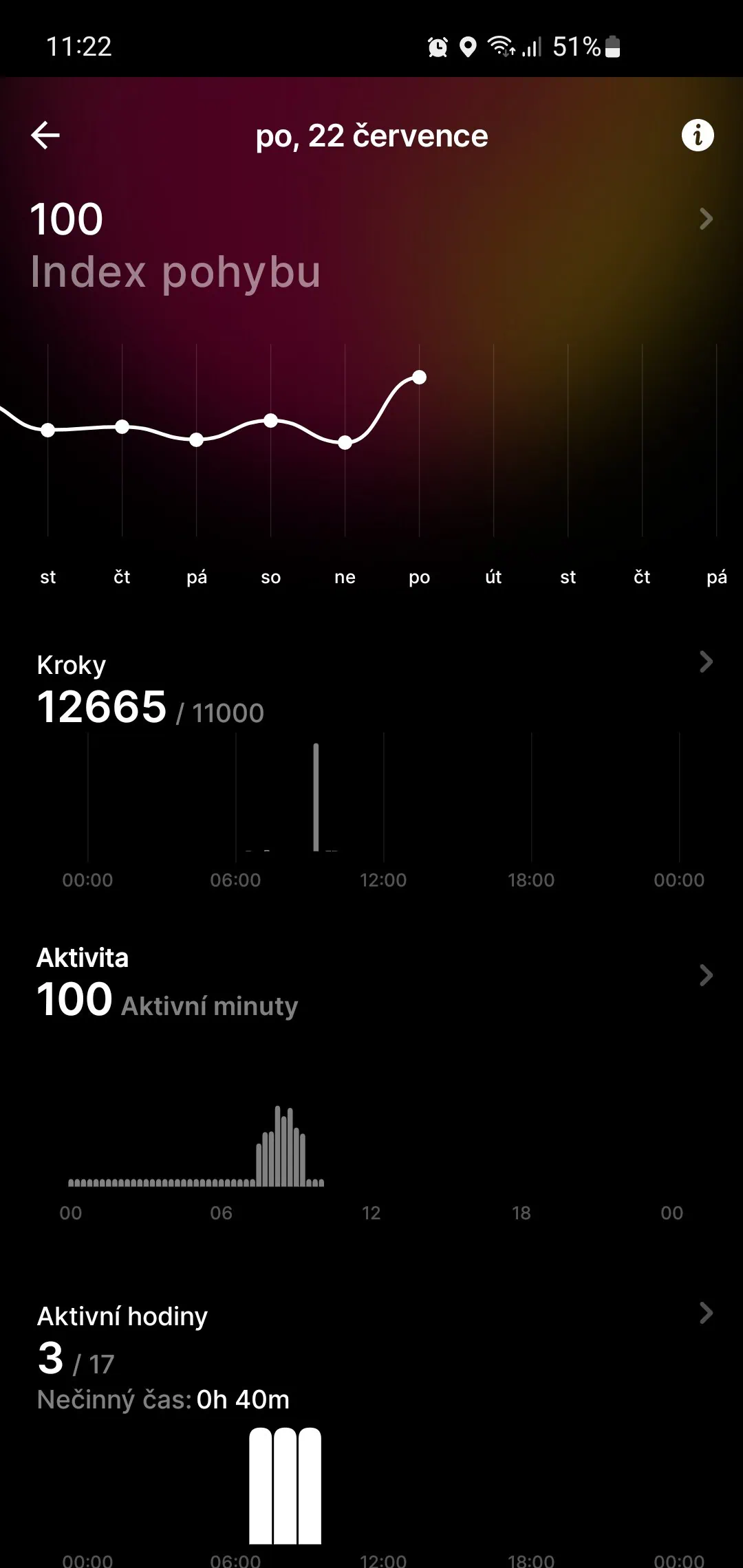743x1568 pixels.
Task: Select the so data point on the chart
Action: (271, 420)
